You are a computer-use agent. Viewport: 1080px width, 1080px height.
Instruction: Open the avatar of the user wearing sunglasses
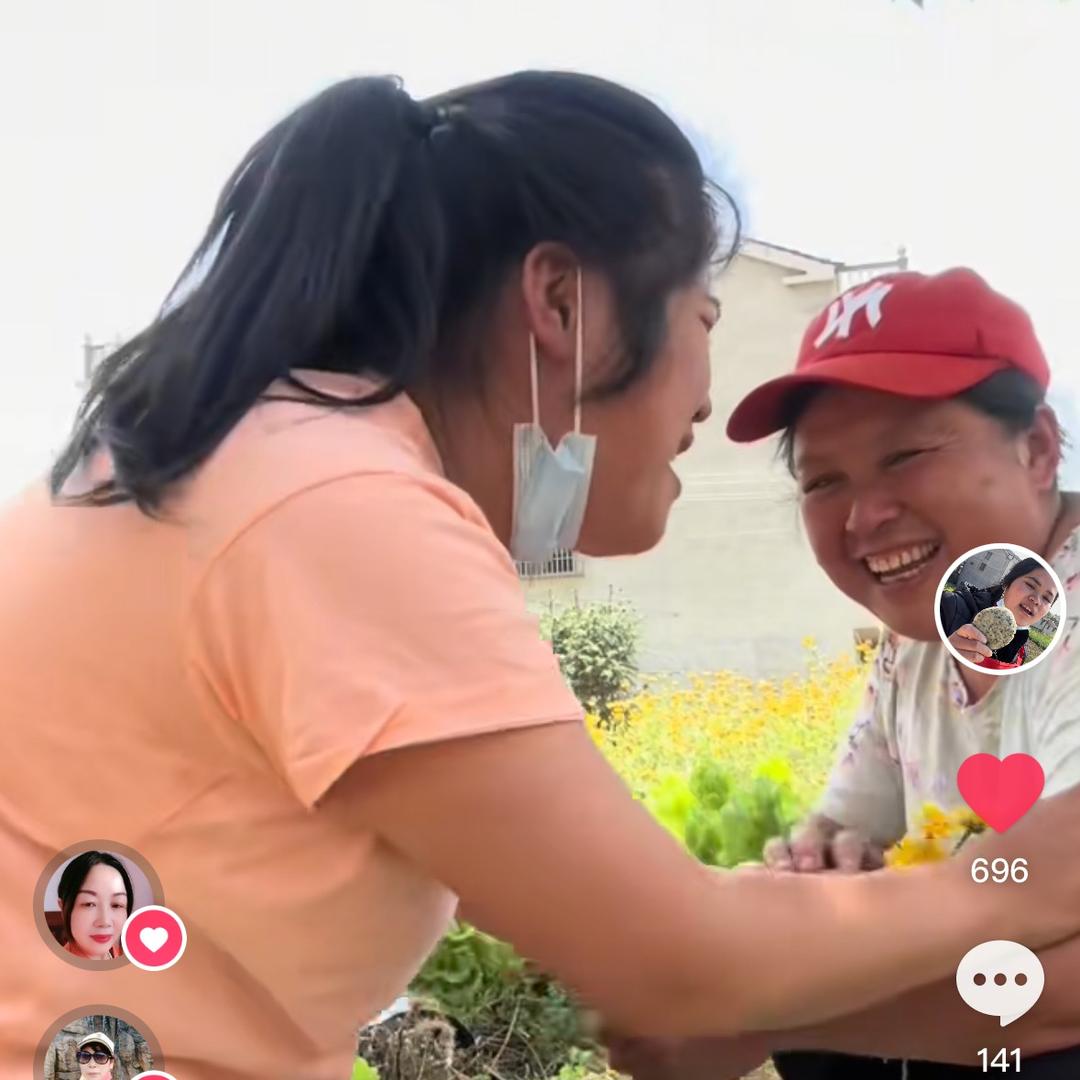(97, 1050)
